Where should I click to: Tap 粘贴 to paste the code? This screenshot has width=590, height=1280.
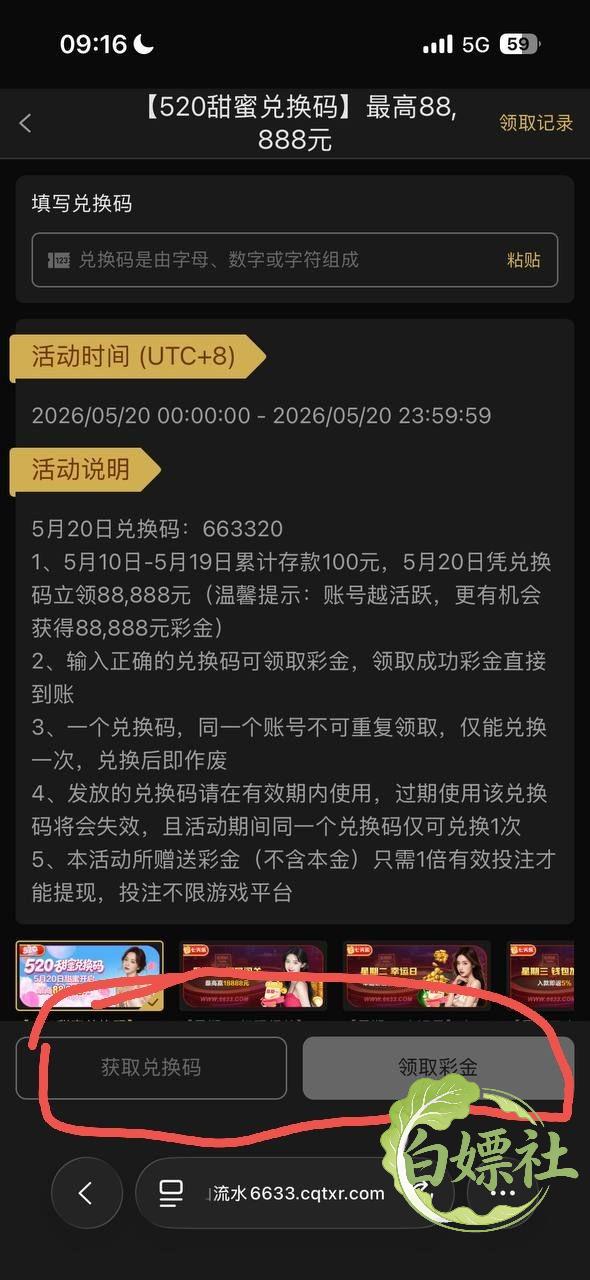click(523, 260)
